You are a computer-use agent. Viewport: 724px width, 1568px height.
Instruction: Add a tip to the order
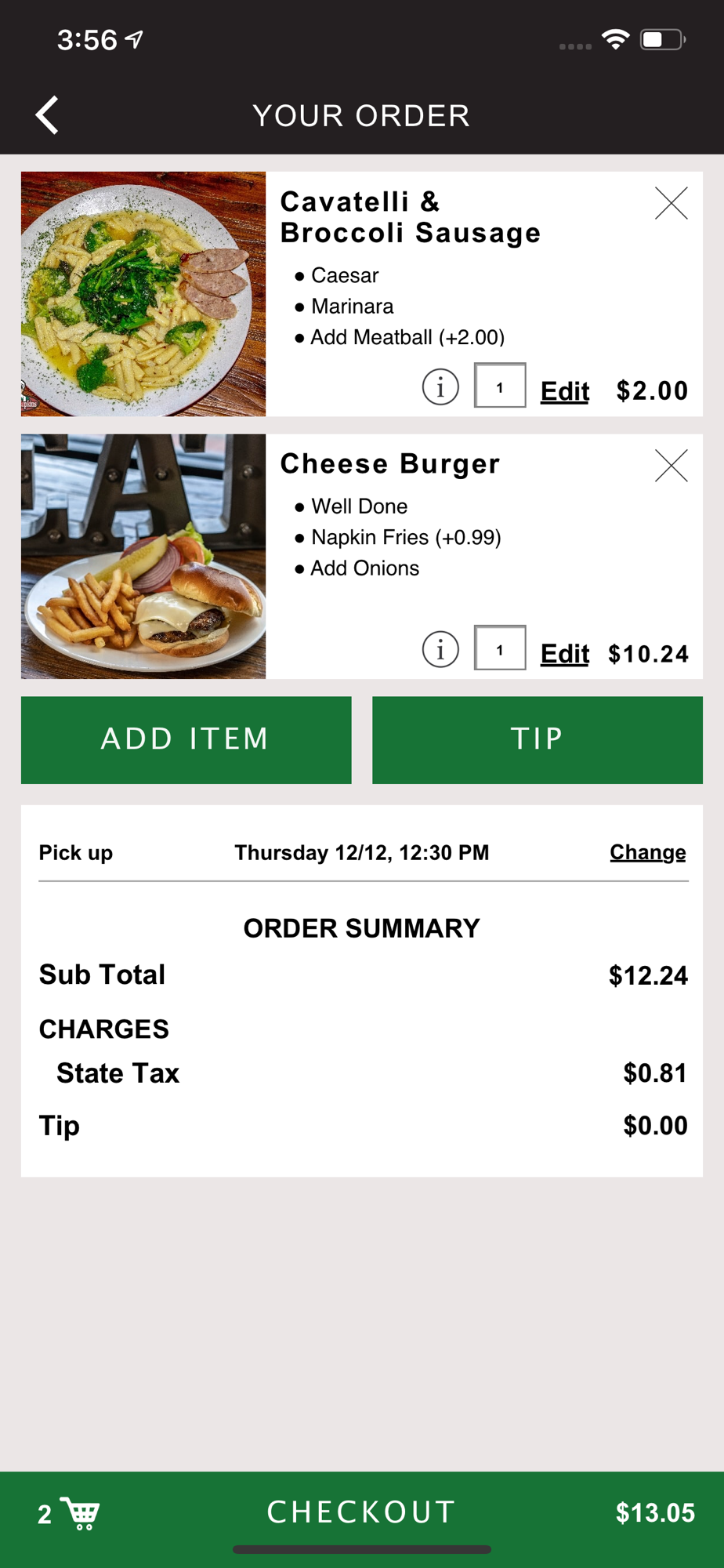[537, 739]
